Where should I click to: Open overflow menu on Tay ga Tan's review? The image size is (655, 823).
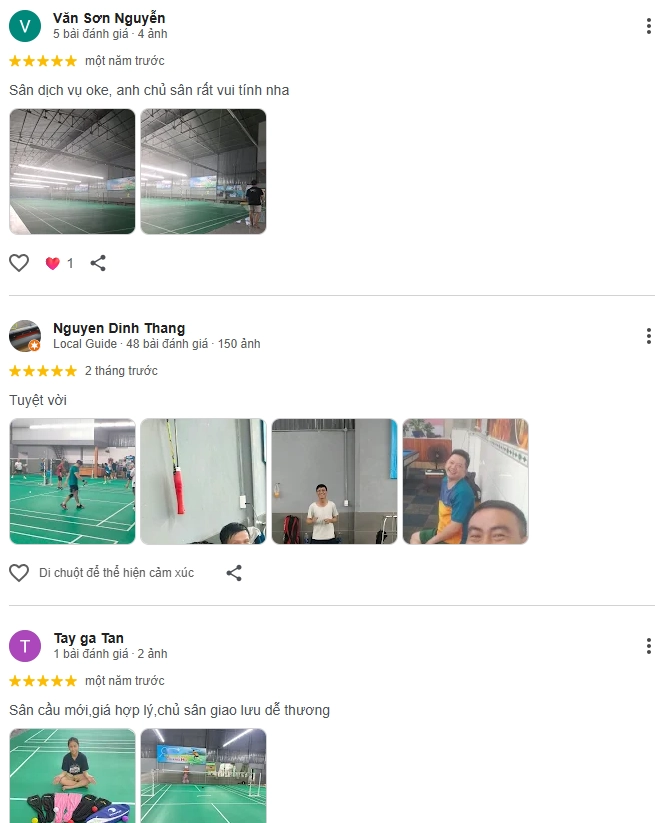[x=648, y=646]
